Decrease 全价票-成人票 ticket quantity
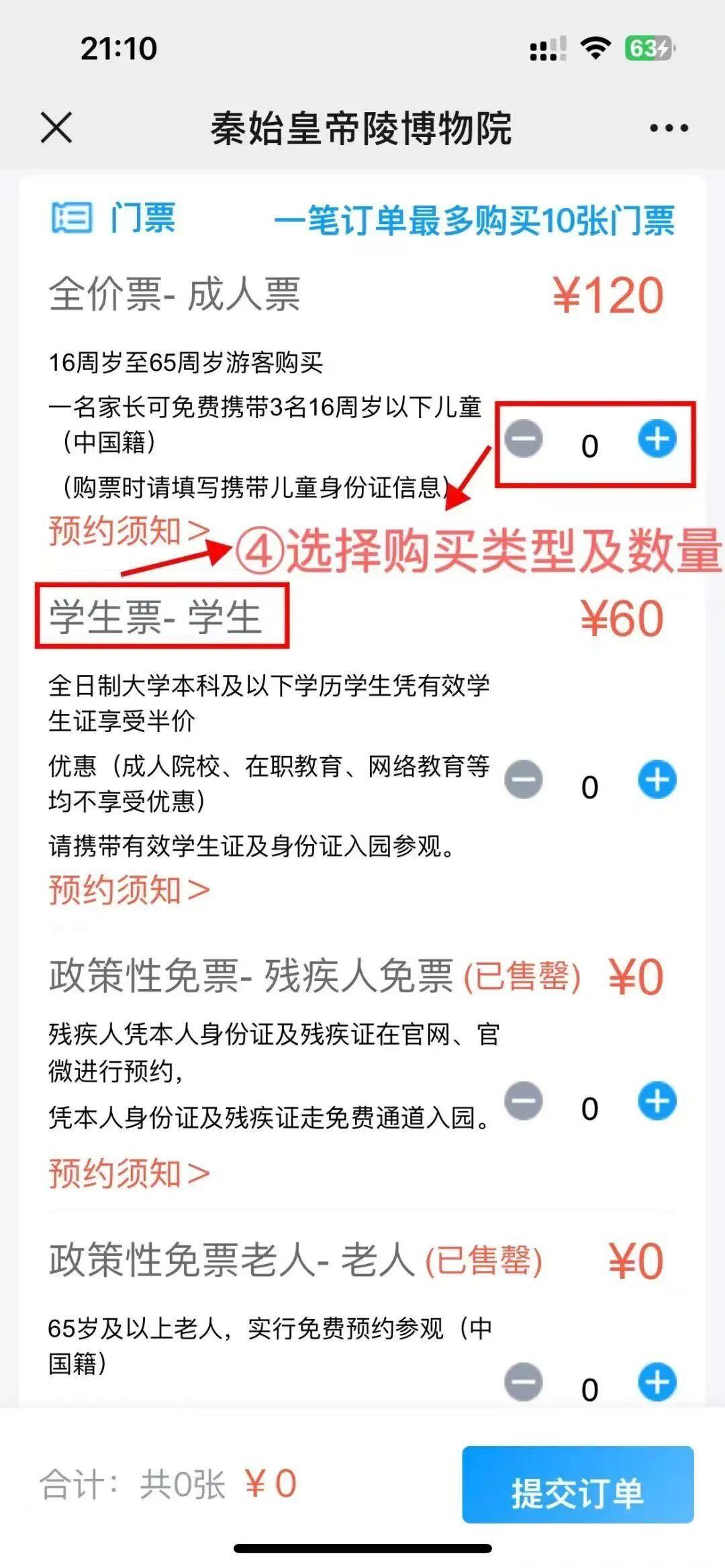This screenshot has height=1568, width=725. pos(524,439)
